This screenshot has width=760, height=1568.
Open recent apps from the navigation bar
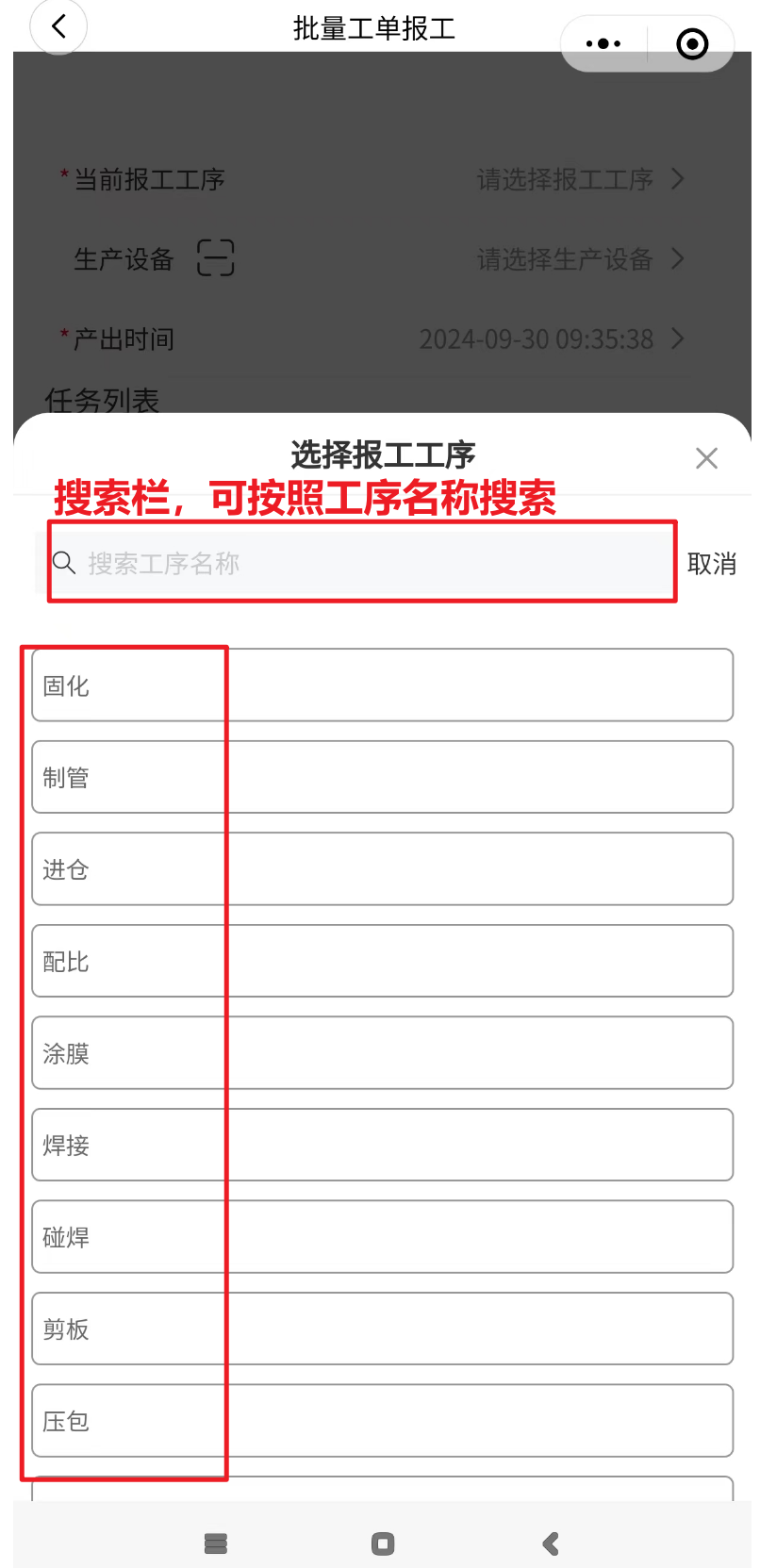click(216, 1543)
